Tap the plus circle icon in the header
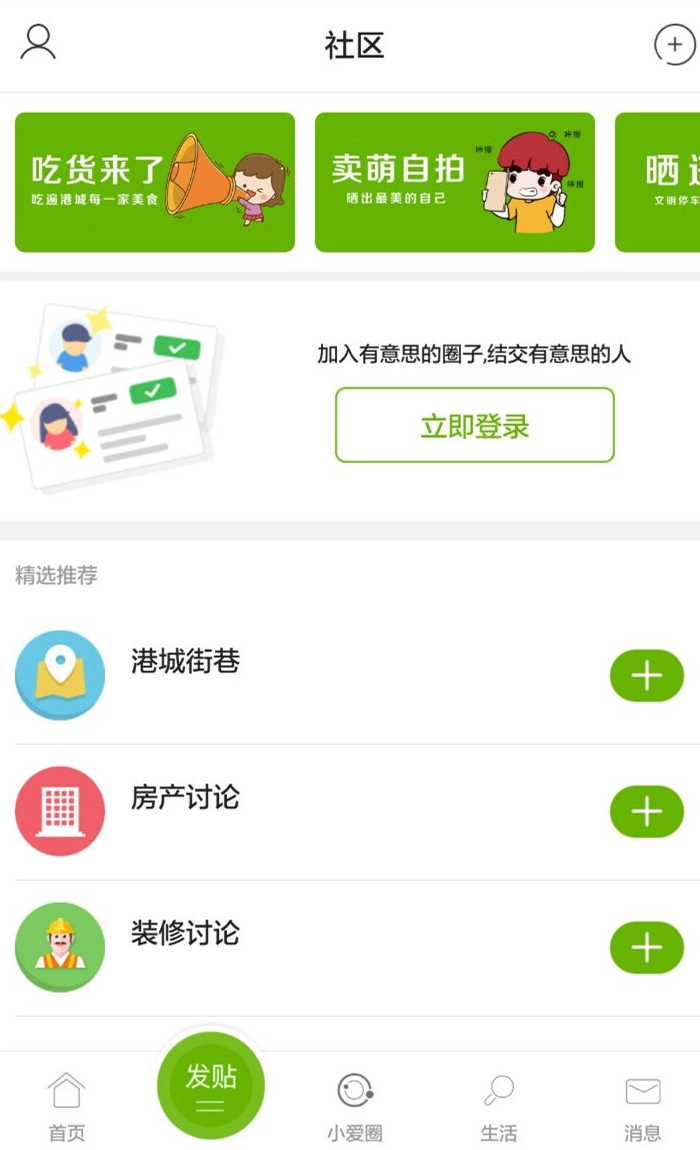Screen dimensions: 700x1150 (674, 45)
